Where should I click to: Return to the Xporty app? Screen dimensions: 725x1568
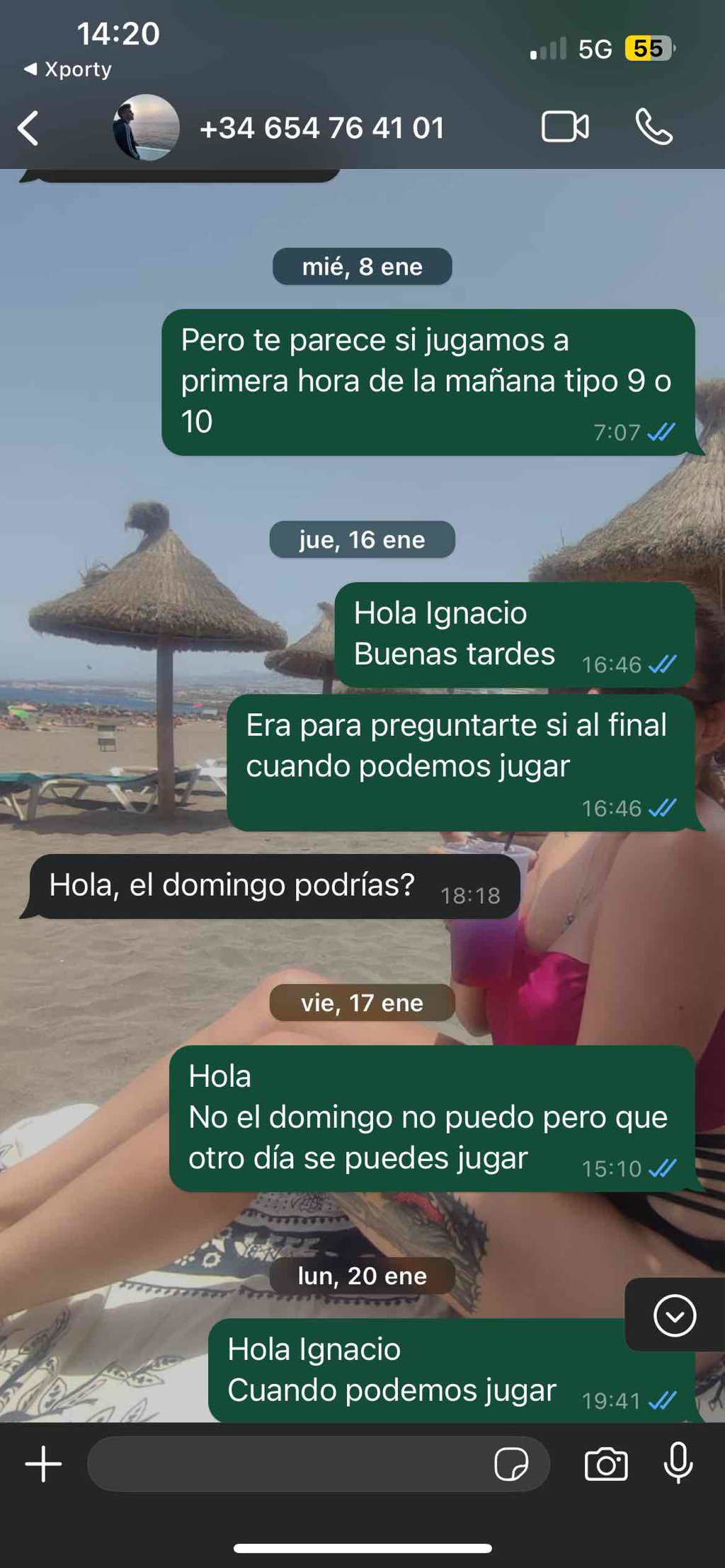pos(68,69)
